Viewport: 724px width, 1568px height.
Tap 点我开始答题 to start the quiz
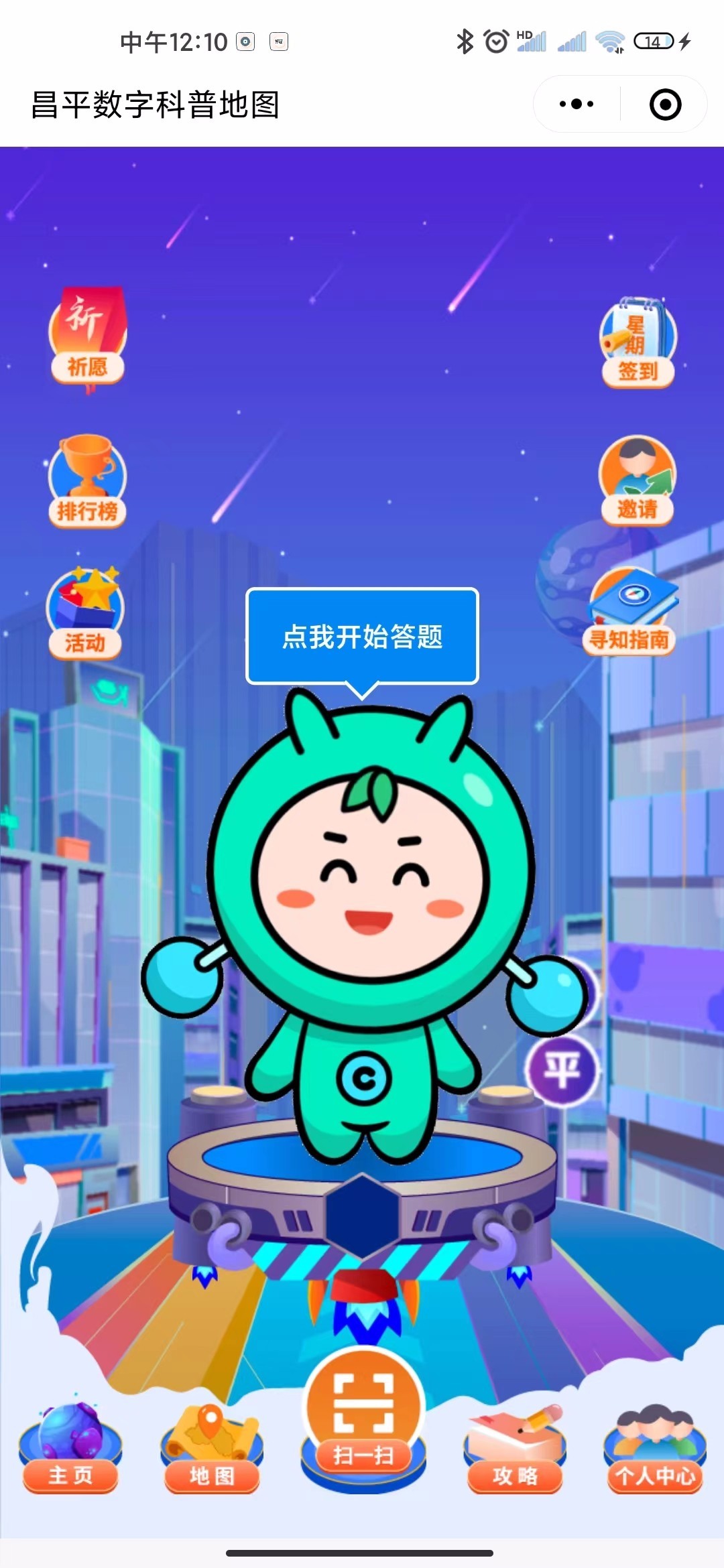click(362, 636)
